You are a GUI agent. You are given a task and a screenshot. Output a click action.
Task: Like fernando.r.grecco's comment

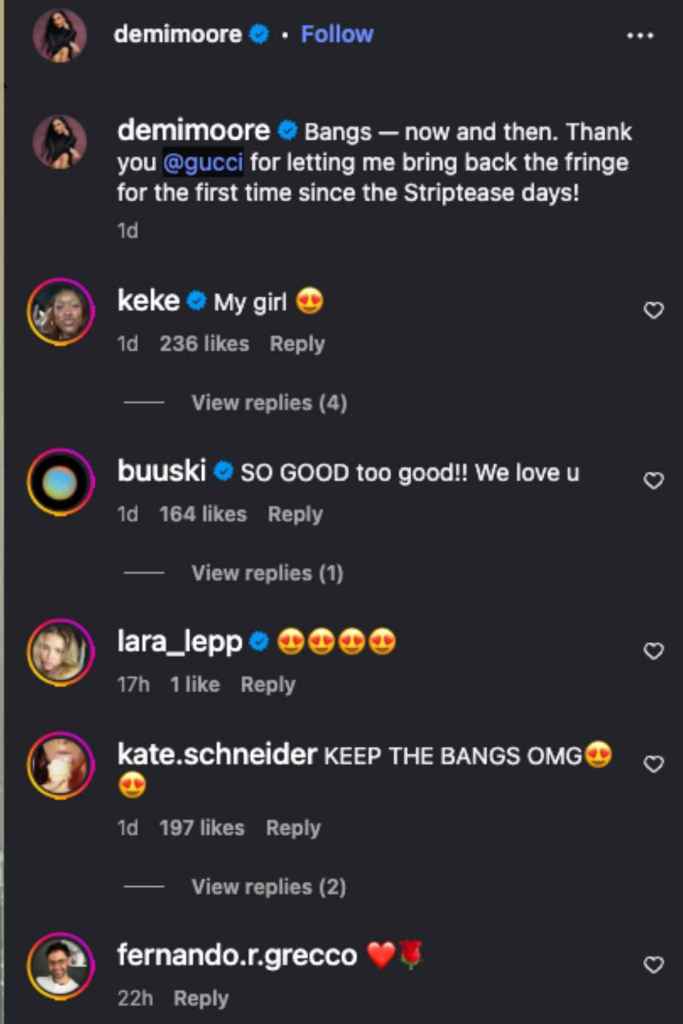[653, 965]
